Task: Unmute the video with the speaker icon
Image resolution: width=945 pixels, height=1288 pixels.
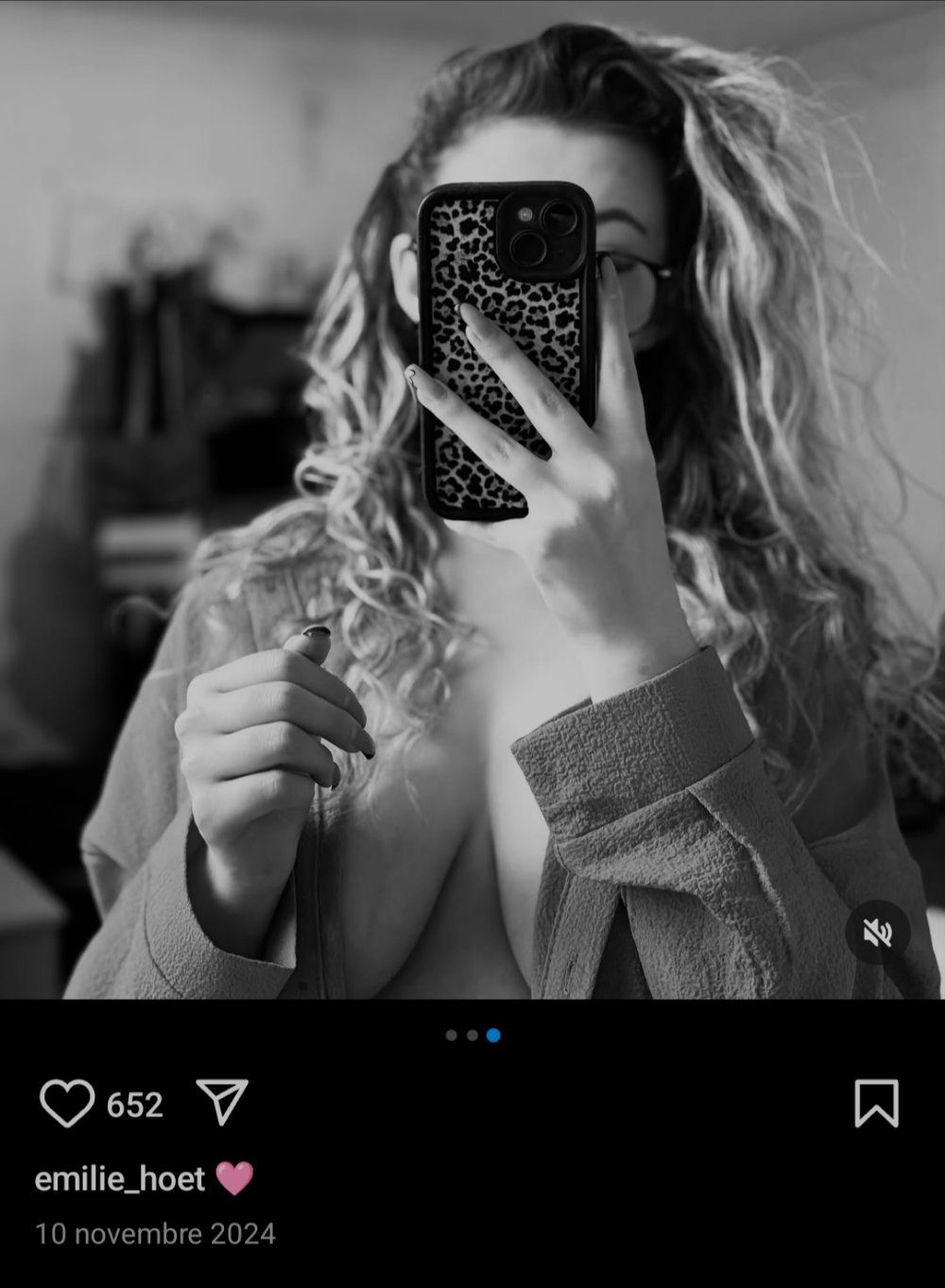Action: 878,933
